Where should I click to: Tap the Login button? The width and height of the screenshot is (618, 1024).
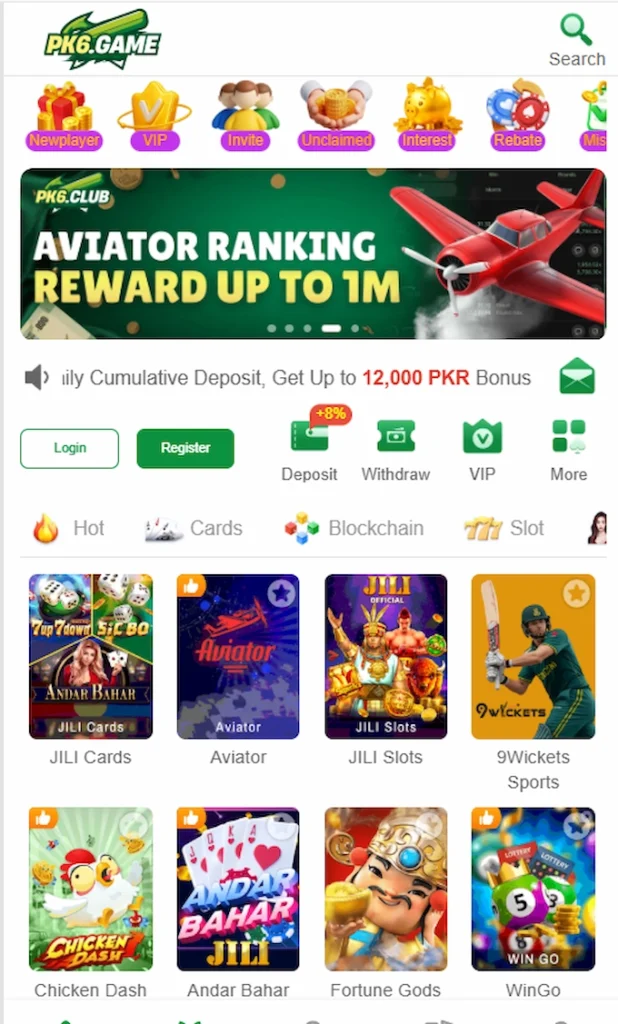(x=70, y=448)
